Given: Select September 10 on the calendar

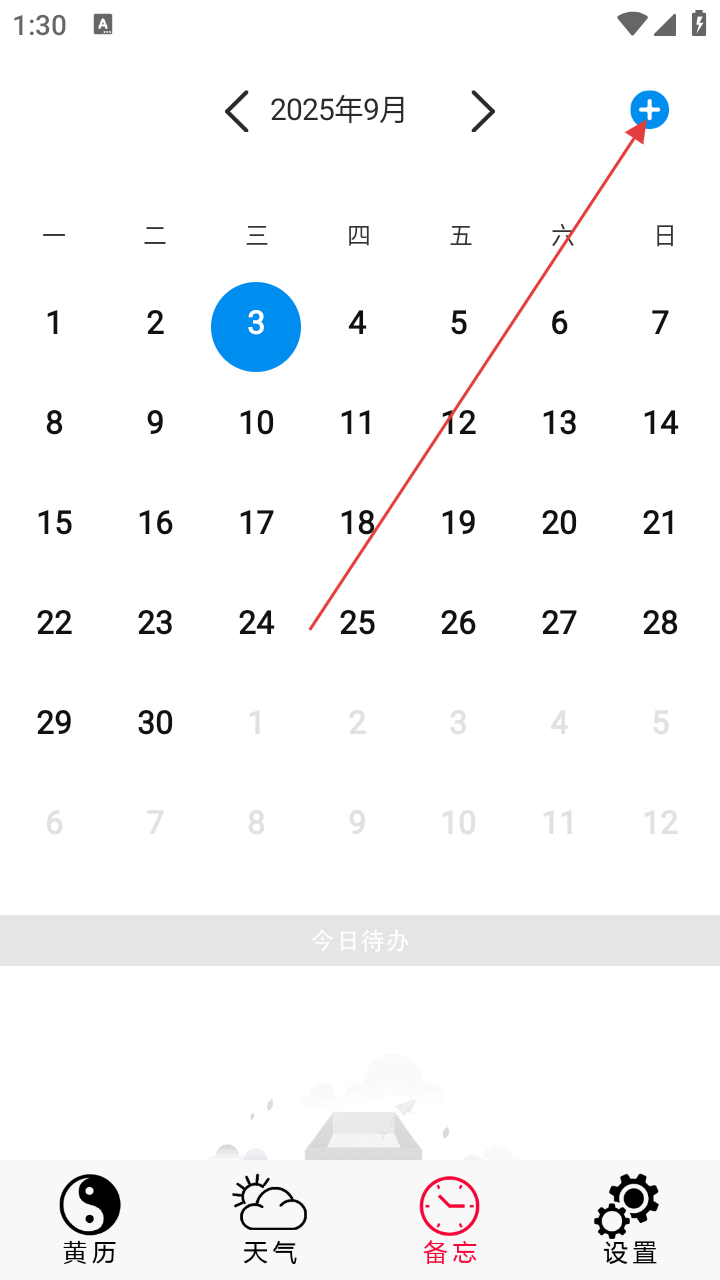Looking at the screenshot, I should pos(256,423).
